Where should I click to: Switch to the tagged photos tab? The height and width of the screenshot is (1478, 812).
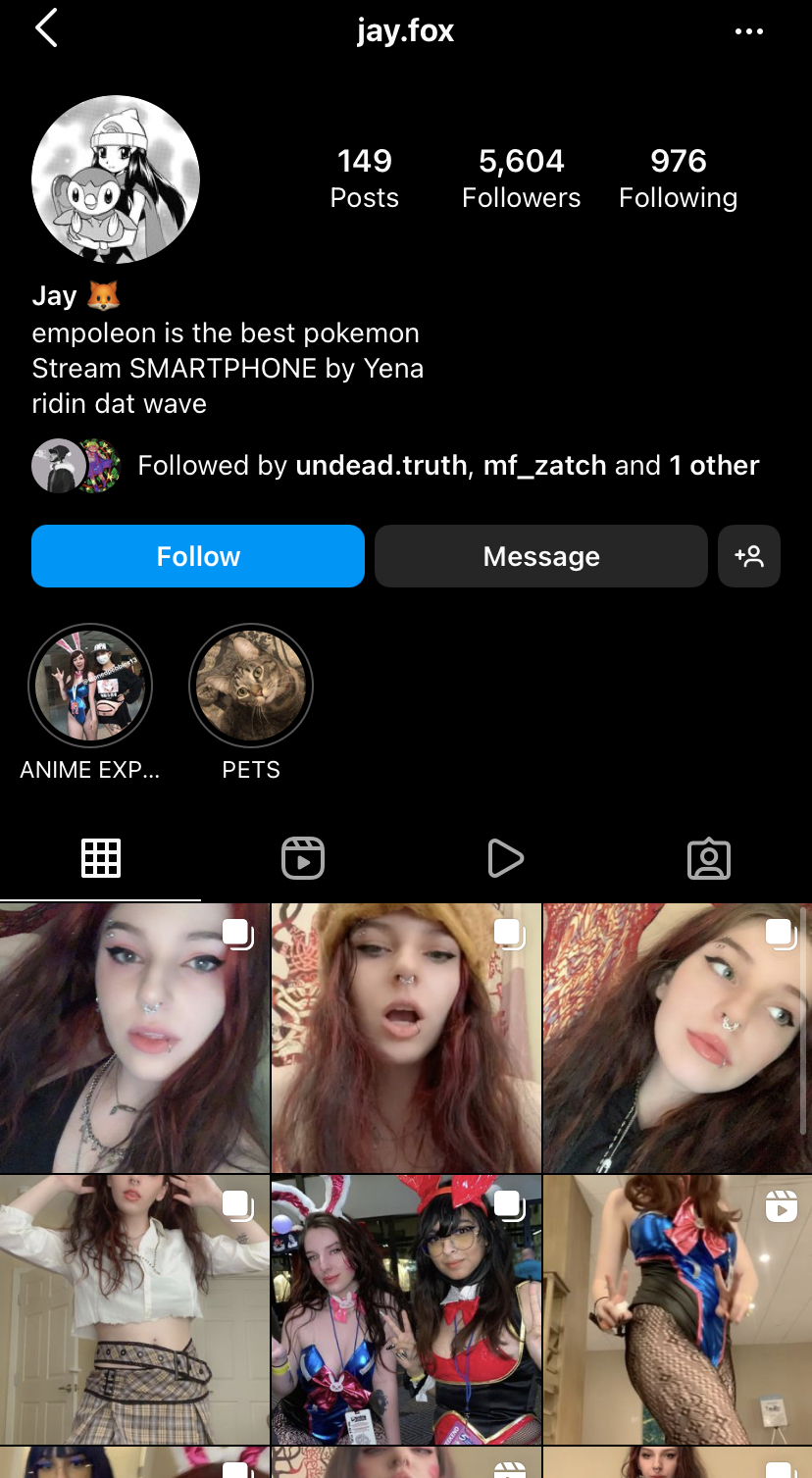(x=709, y=858)
